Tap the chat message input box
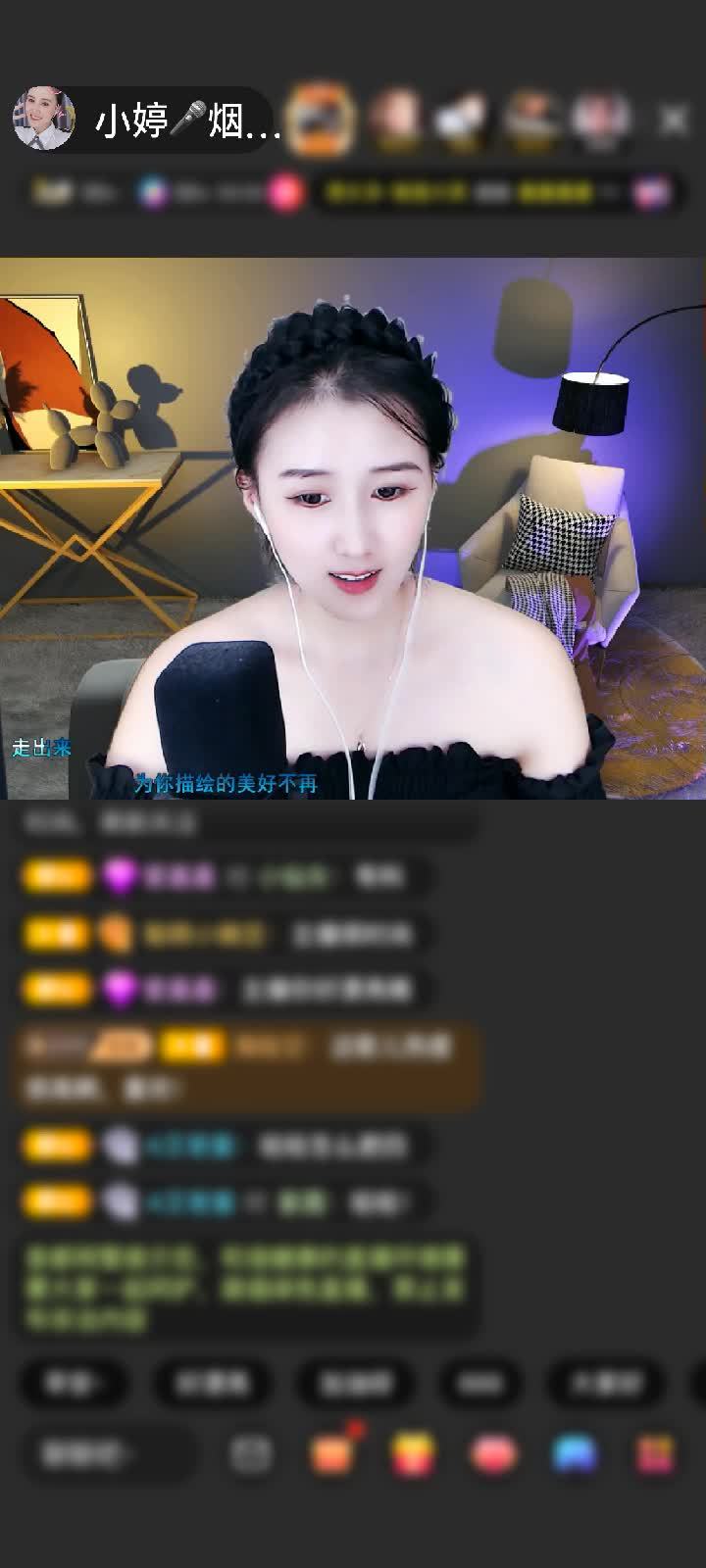This screenshot has width=706, height=1568. (106, 1454)
